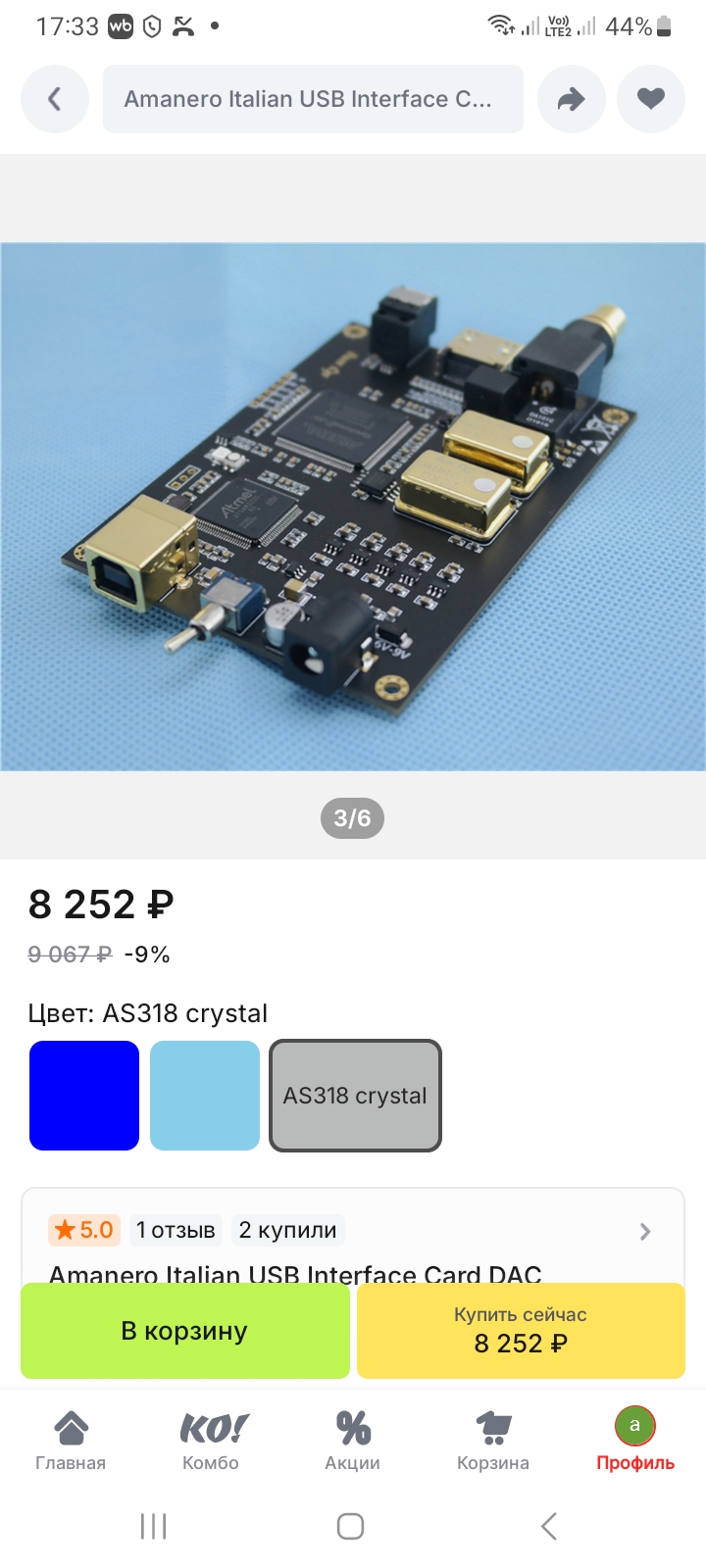The width and height of the screenshot is (706, 1568).
Task: Tap the system home button
Action: (351, 1526)
